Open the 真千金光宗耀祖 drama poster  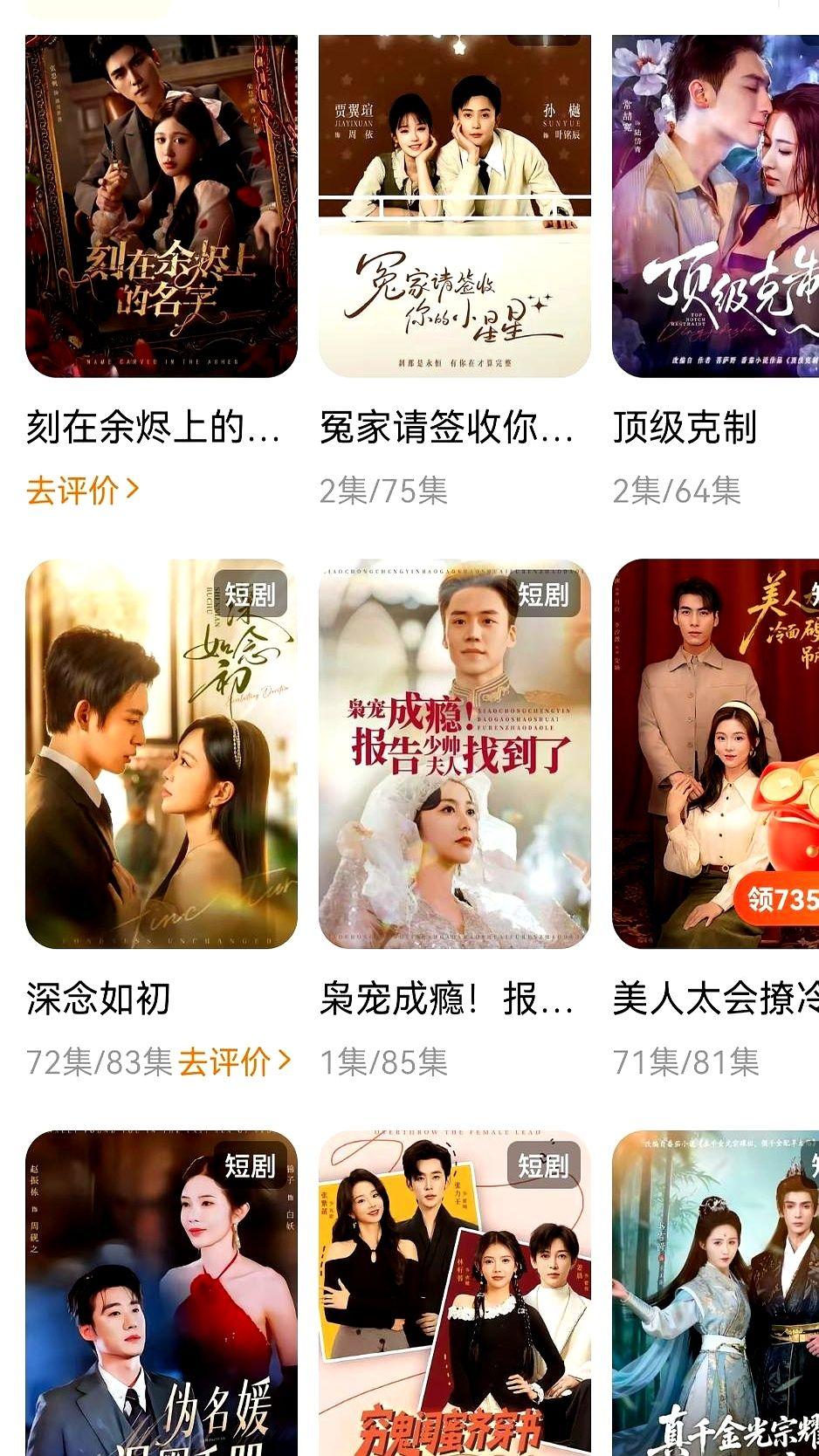[715, 1292]
